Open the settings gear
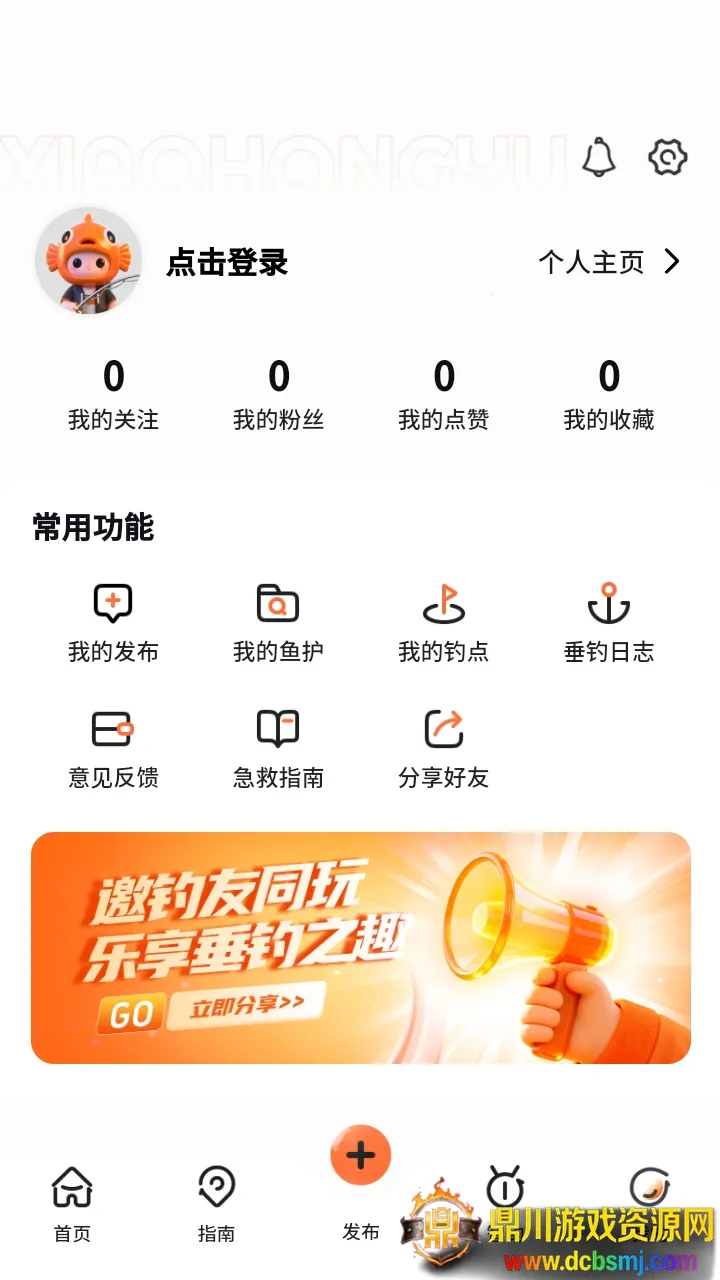 point(667,158)
